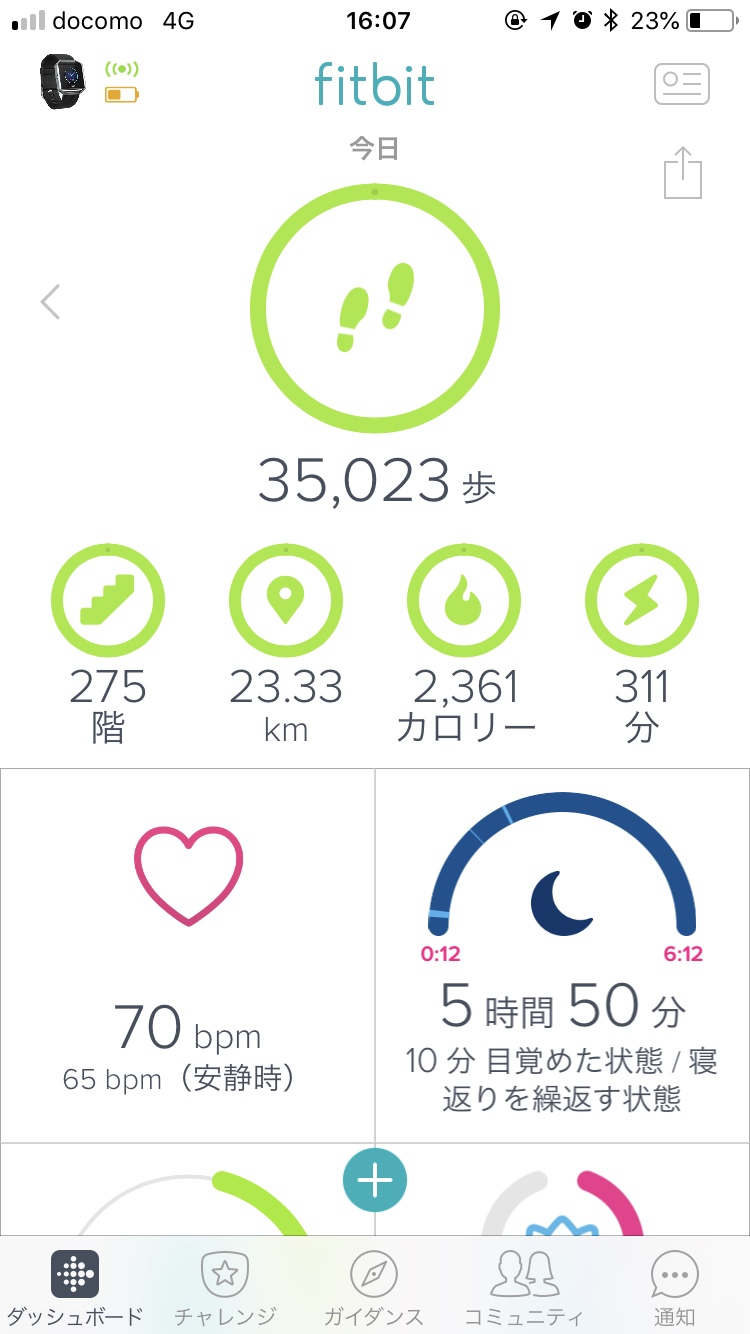The width and height of the screenshot is (750, 1334).
Task: Open the heart rate bpm tile
Action: [188, 955]
